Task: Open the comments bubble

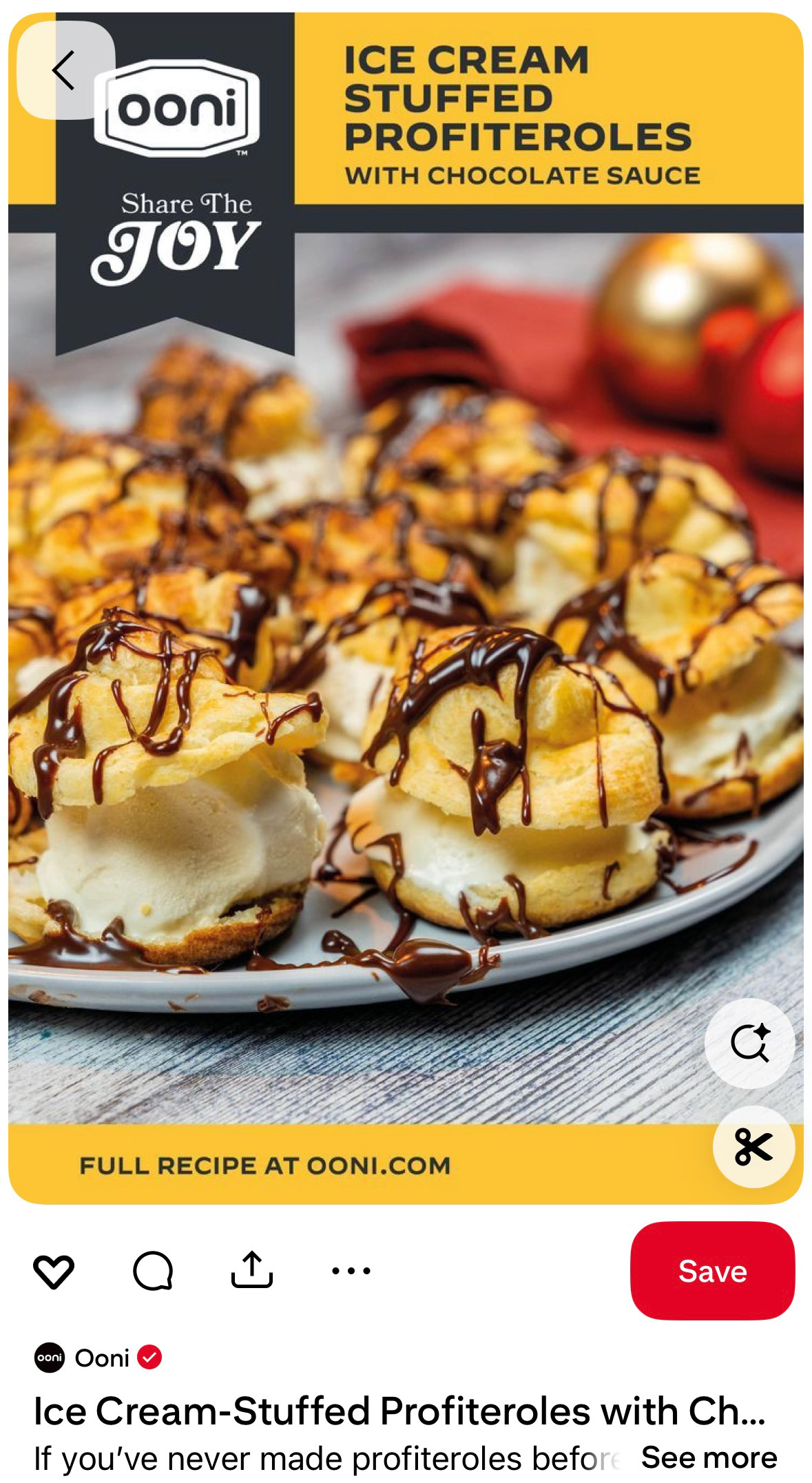Action: (x=153, y=1271)
